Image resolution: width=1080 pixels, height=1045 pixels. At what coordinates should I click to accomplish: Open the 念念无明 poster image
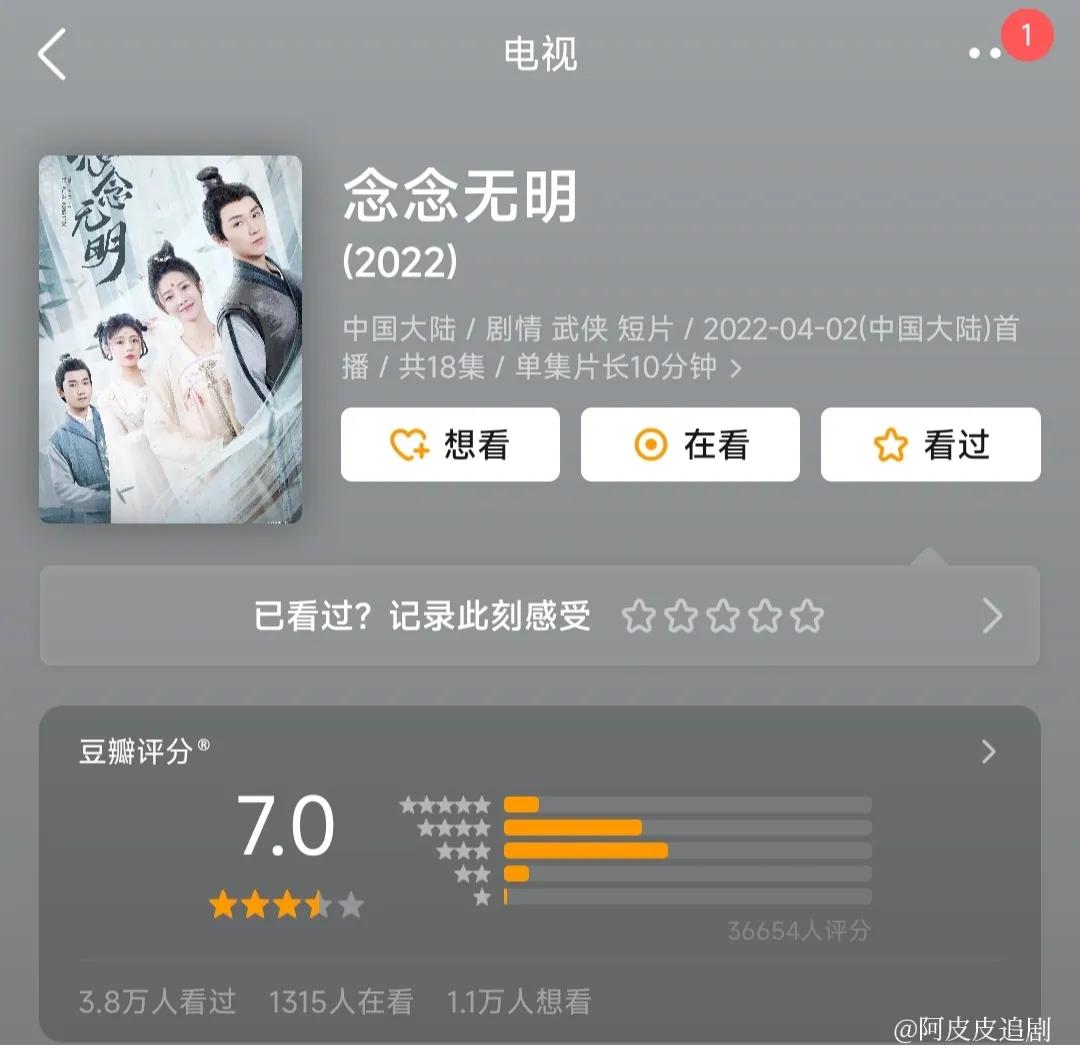click(170, 339)
